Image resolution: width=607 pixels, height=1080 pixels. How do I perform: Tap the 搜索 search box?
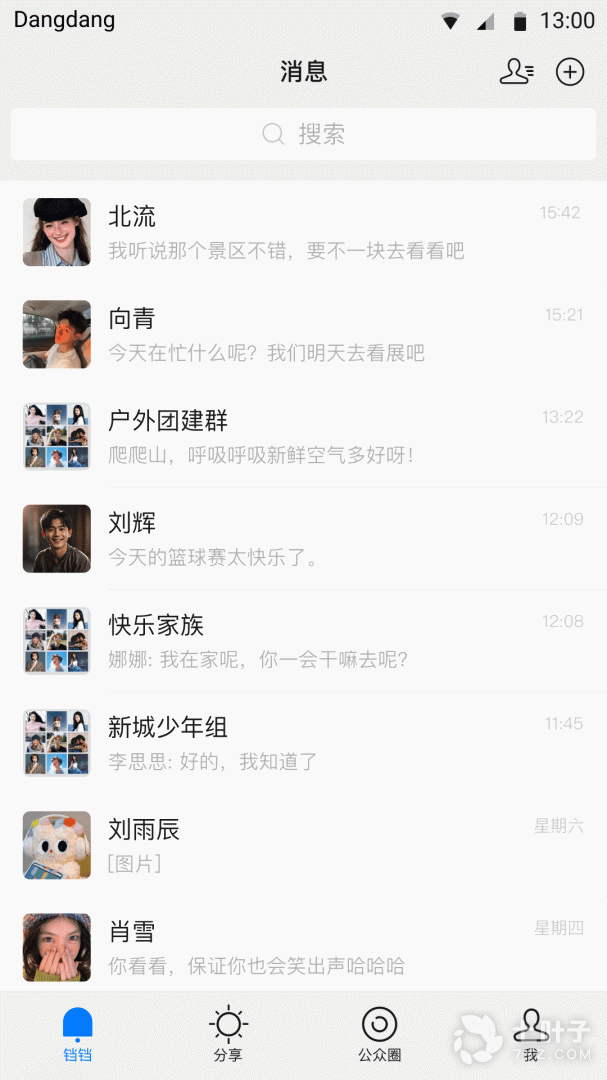[x=303, y=134]
